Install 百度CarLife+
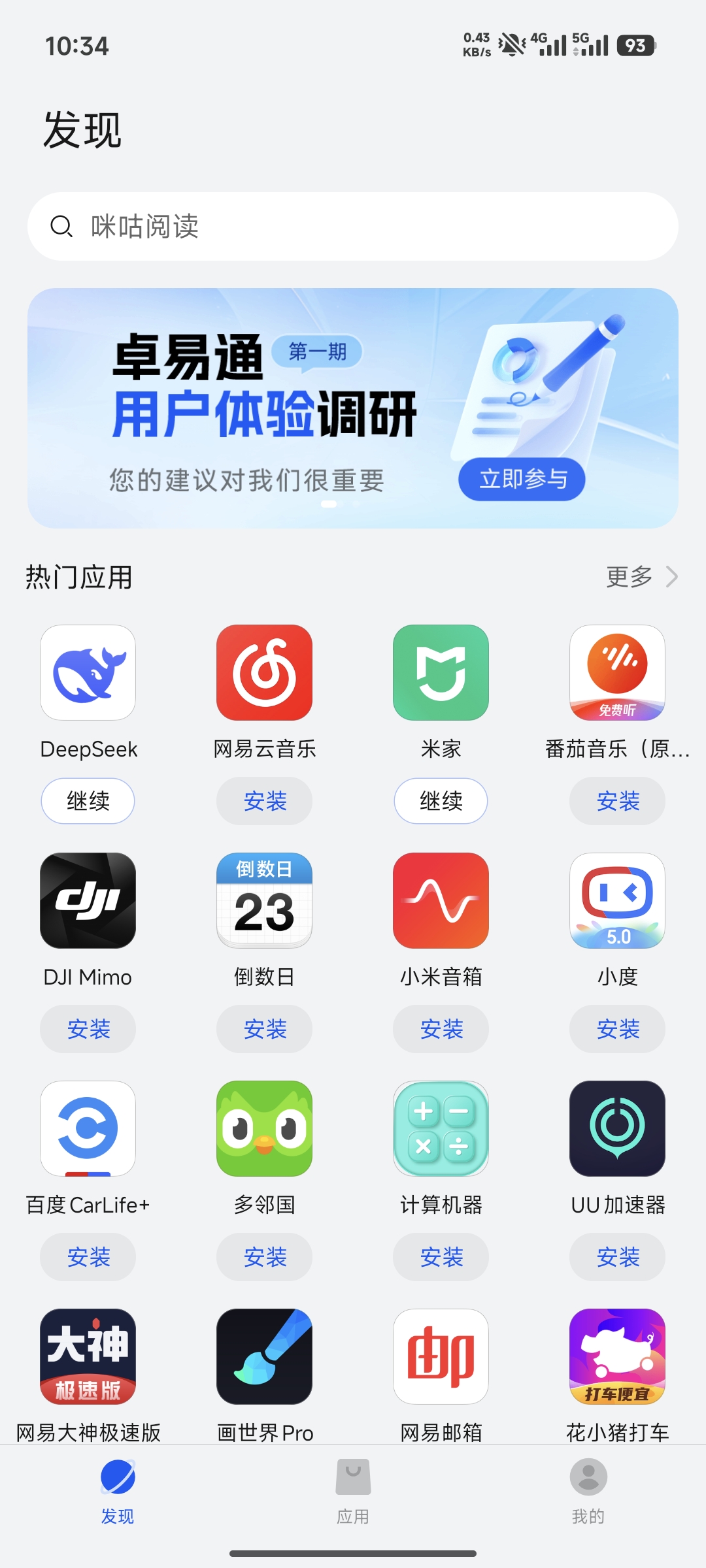Viewport: 706px width, 1568px height. click(88, 1257)
